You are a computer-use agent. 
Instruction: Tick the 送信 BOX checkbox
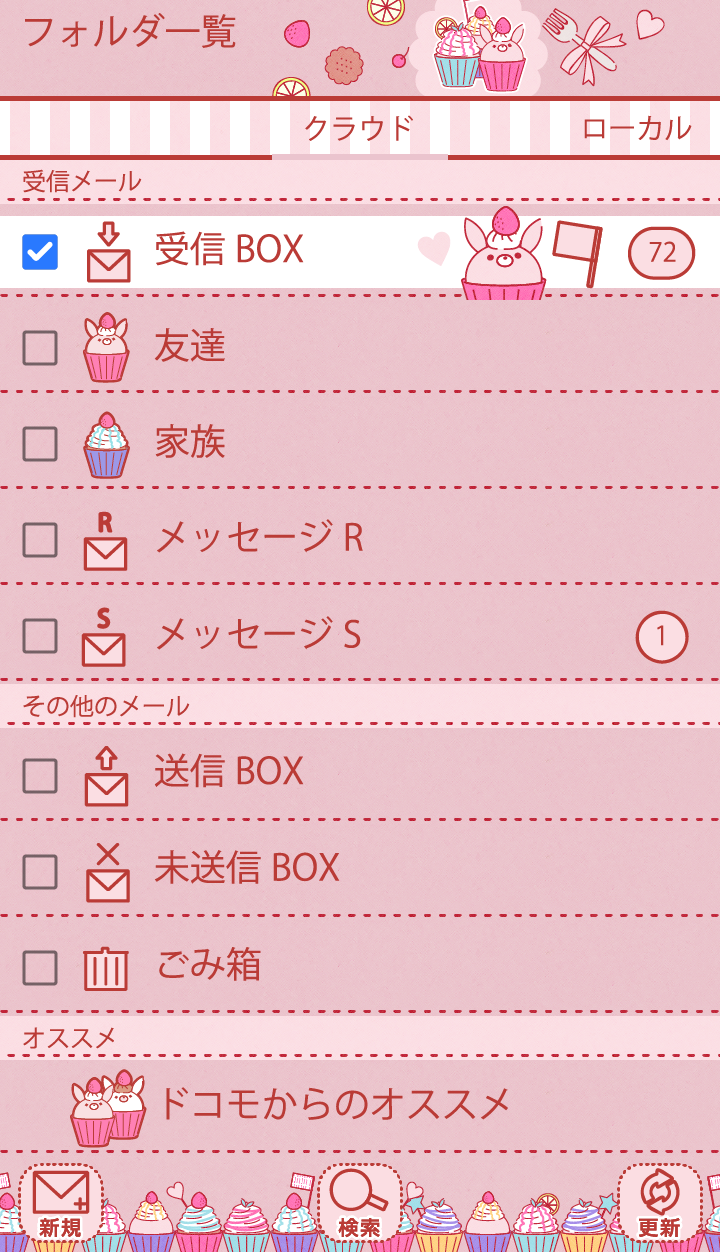coord(40,775)
